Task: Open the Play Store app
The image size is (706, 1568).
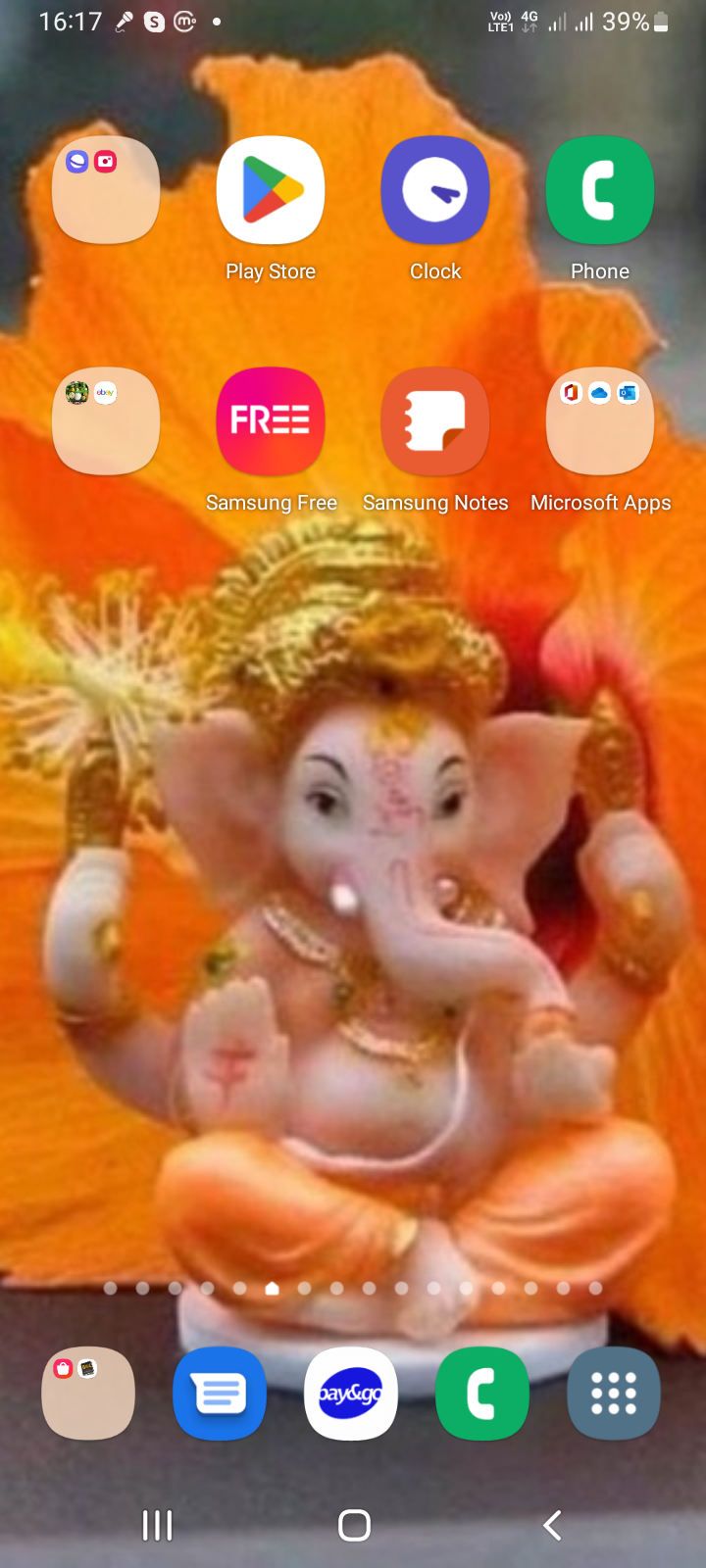Action: (271, 190)
